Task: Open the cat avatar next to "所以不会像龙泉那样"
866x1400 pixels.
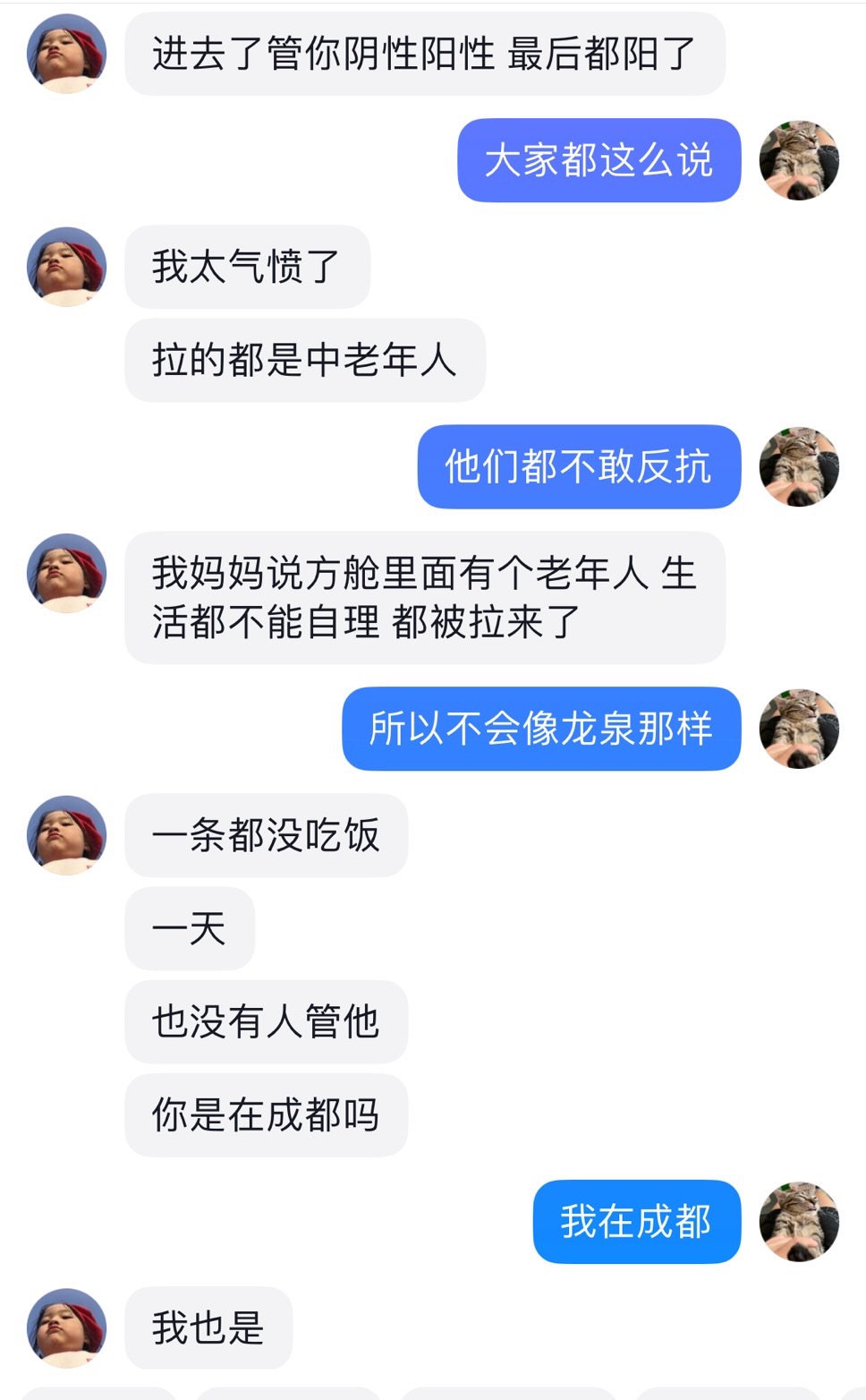Action: (798, 729)
